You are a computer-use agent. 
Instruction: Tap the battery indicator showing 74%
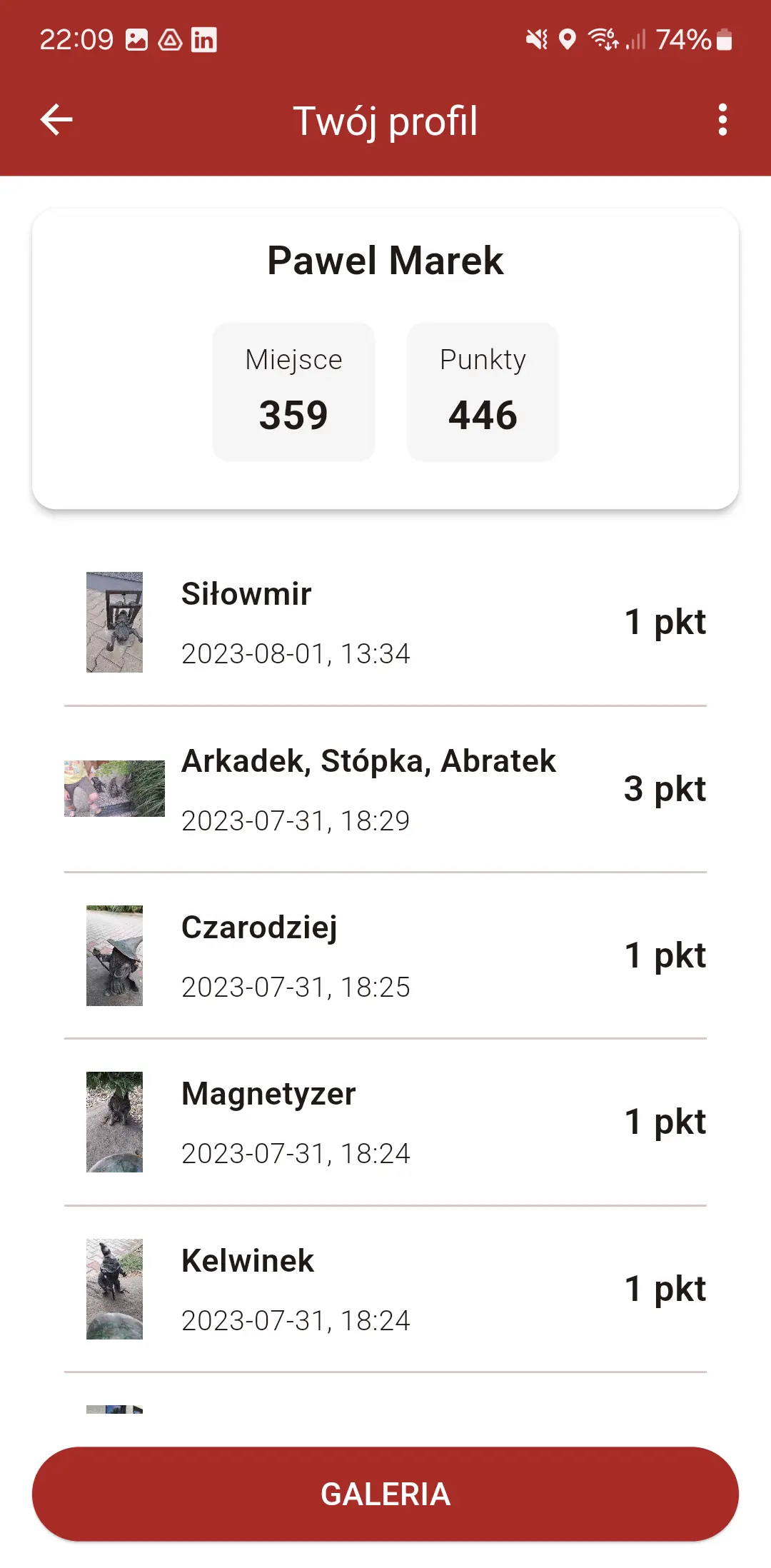696,39
